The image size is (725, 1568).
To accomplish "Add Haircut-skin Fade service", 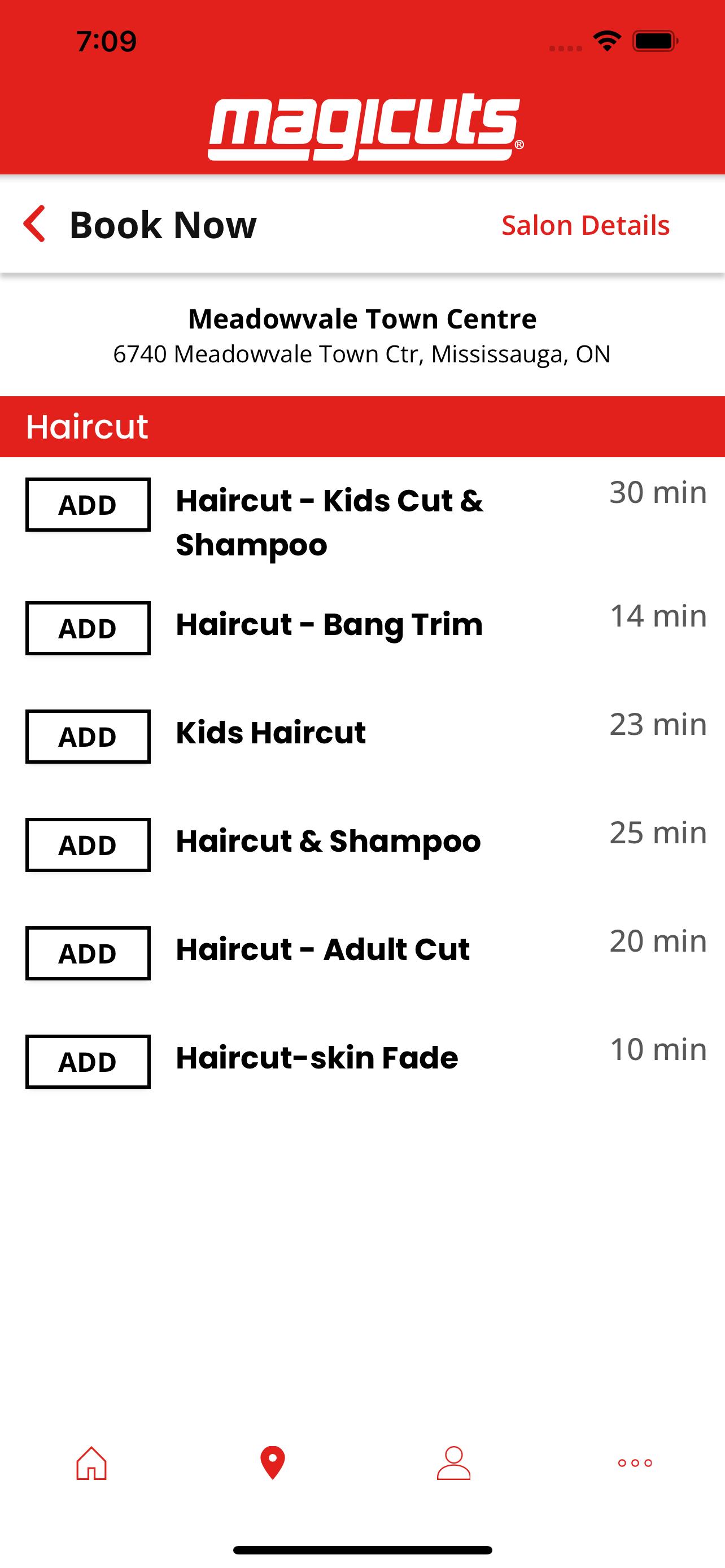I will coord(88,1062).
